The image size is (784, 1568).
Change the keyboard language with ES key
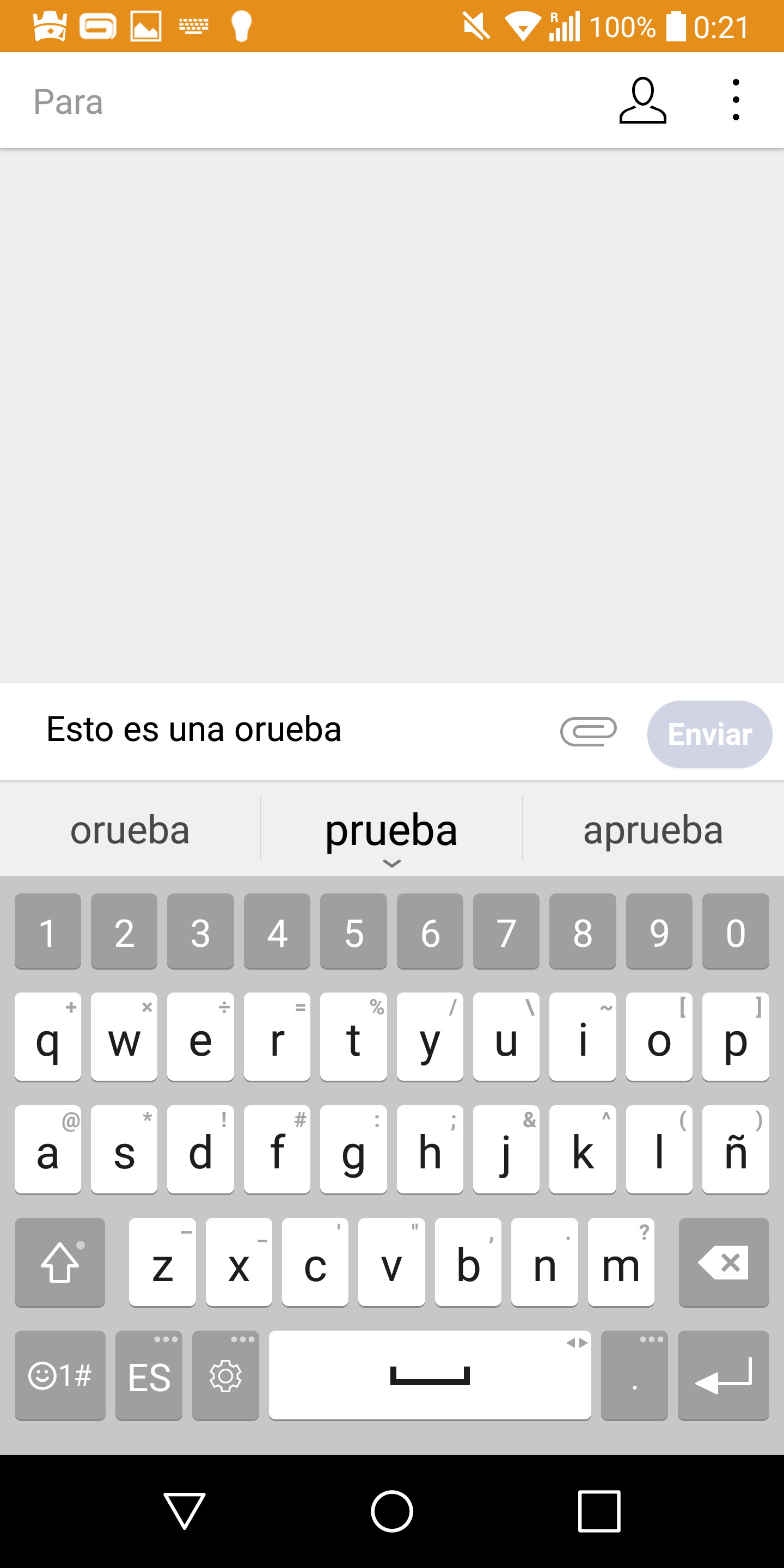pos(149,1376)
